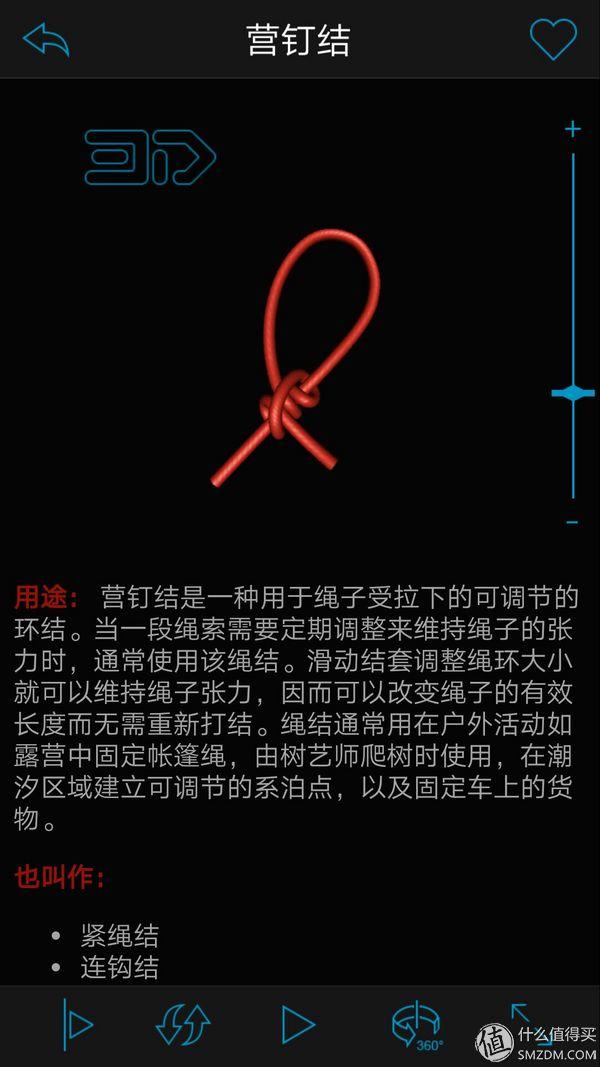Play the knot animation
Image resolution: width=600 pixels, height=1067 pixels.
[x=297, y=1025]
